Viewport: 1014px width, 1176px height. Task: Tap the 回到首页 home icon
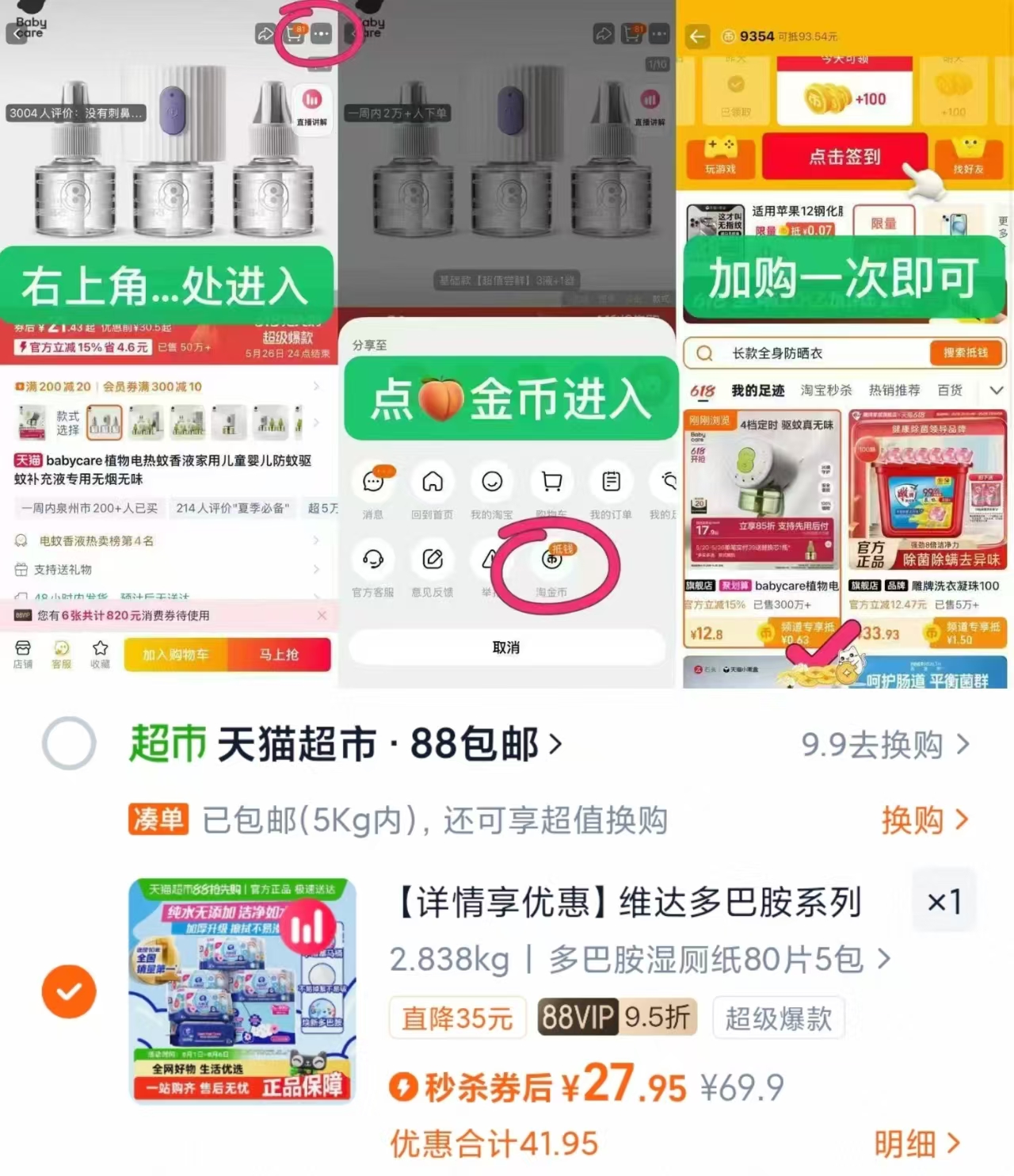(x=433, y=483)
